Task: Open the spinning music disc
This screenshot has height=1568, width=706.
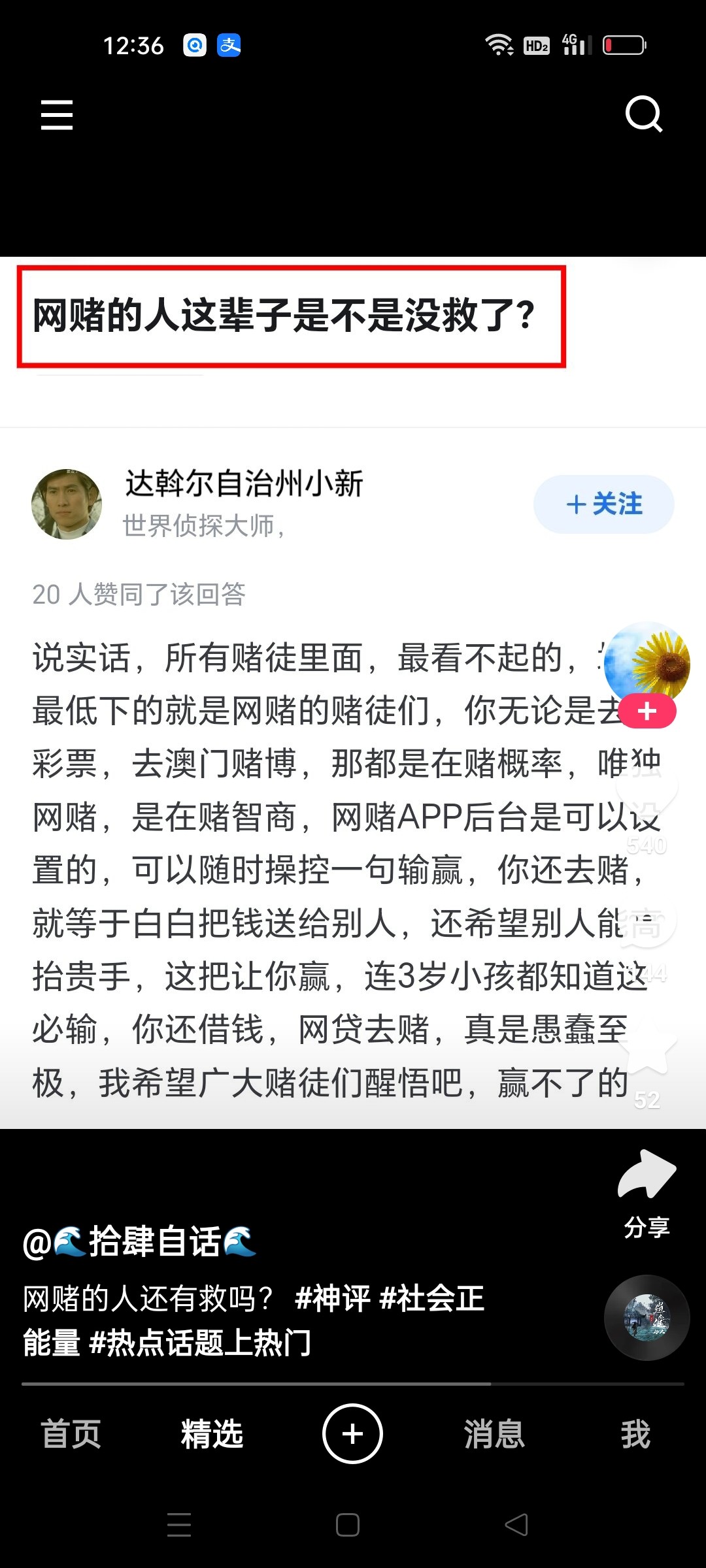Action: tap(647, 1318)
